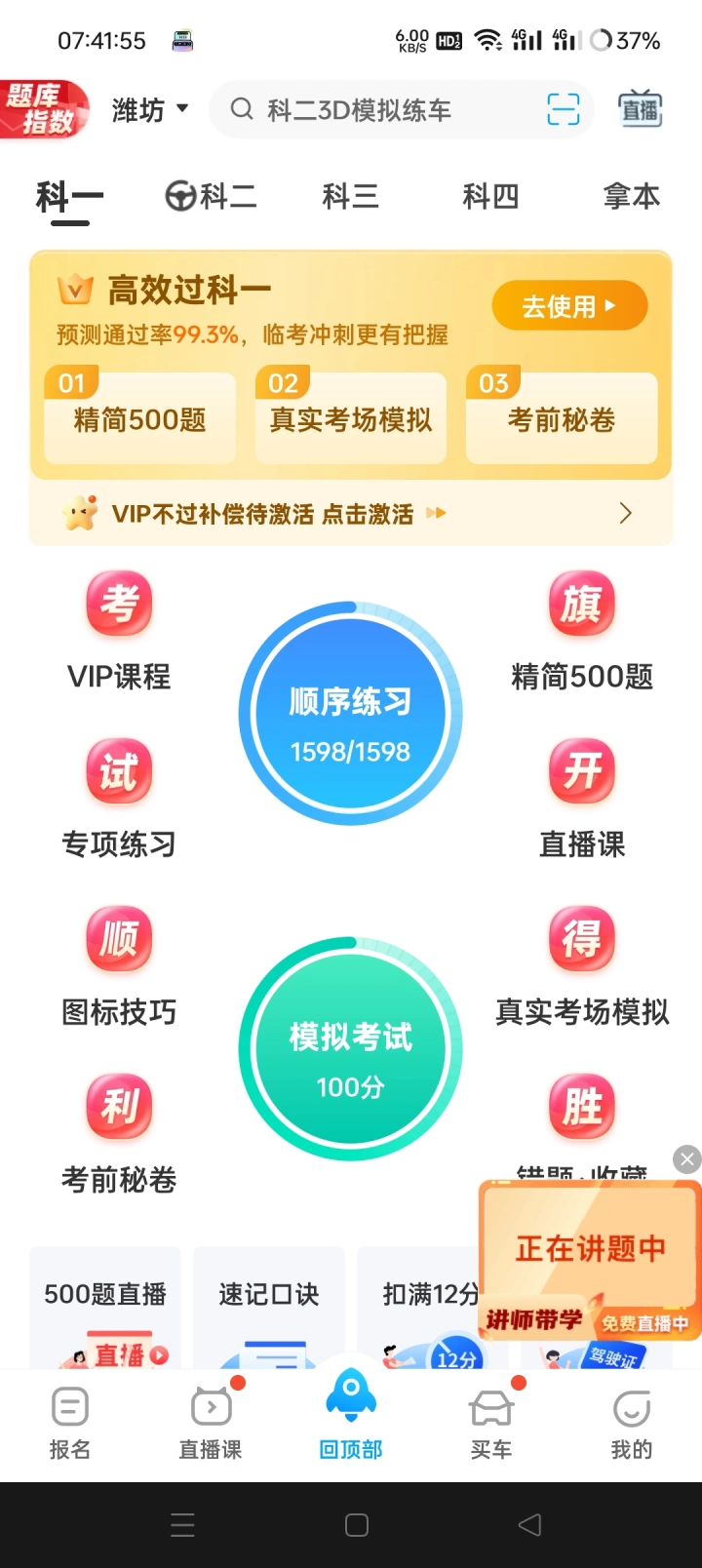This screenshot has height=1568, width=702.
Task: Tap the 去使用 button
Action: (569, 306)
